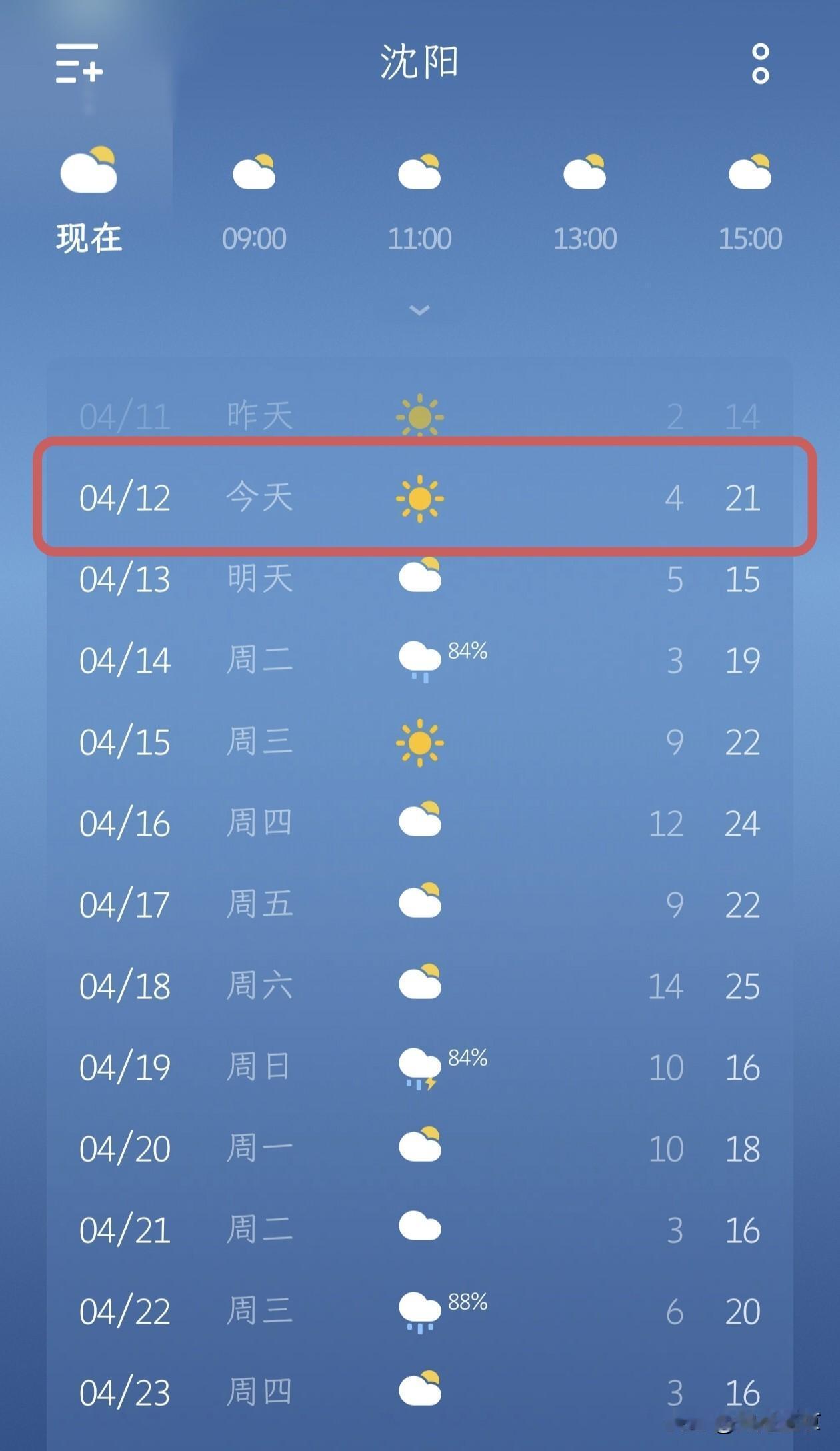Image resolution: width=840 pixels, height=1451 pixels.
Task: Tap the current weather cloud icon above 现在
Action: point(90,170)
